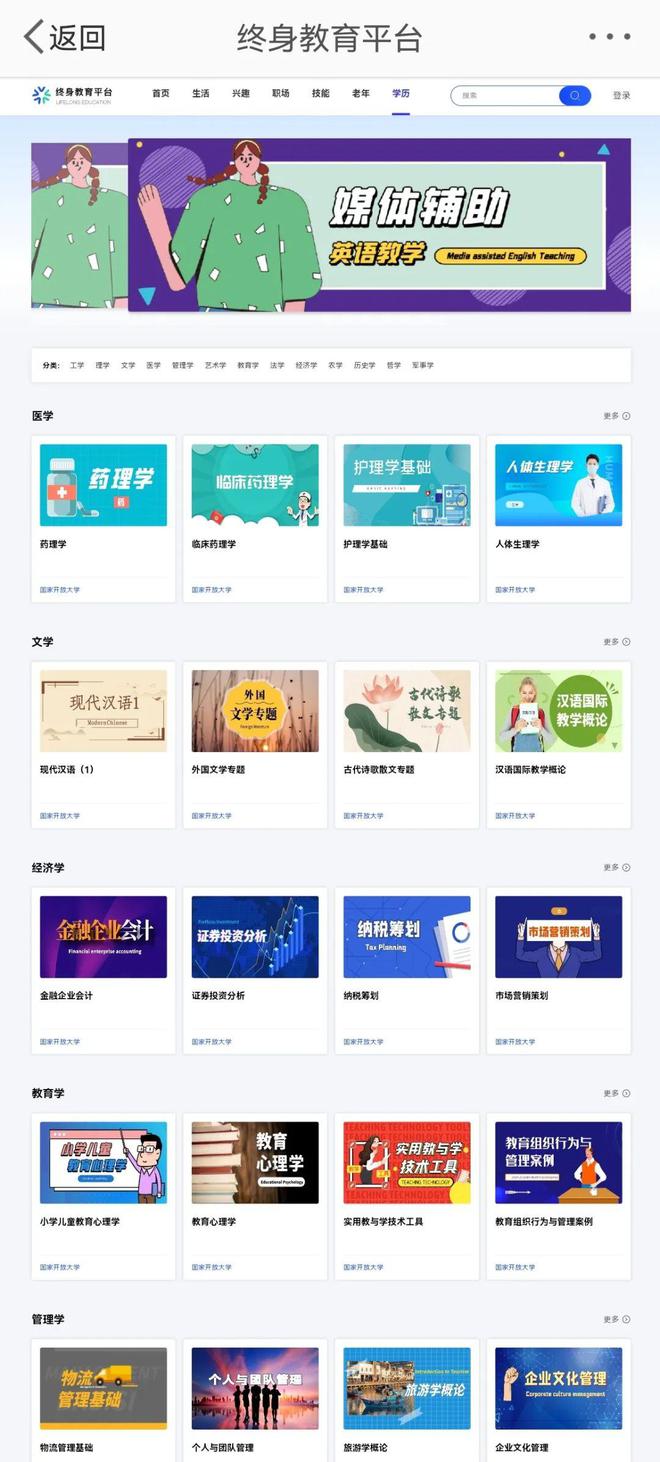The height and width of the screenshot is (1462, 660).
Task: Switch to the 老年 tab
Action: 361,94
